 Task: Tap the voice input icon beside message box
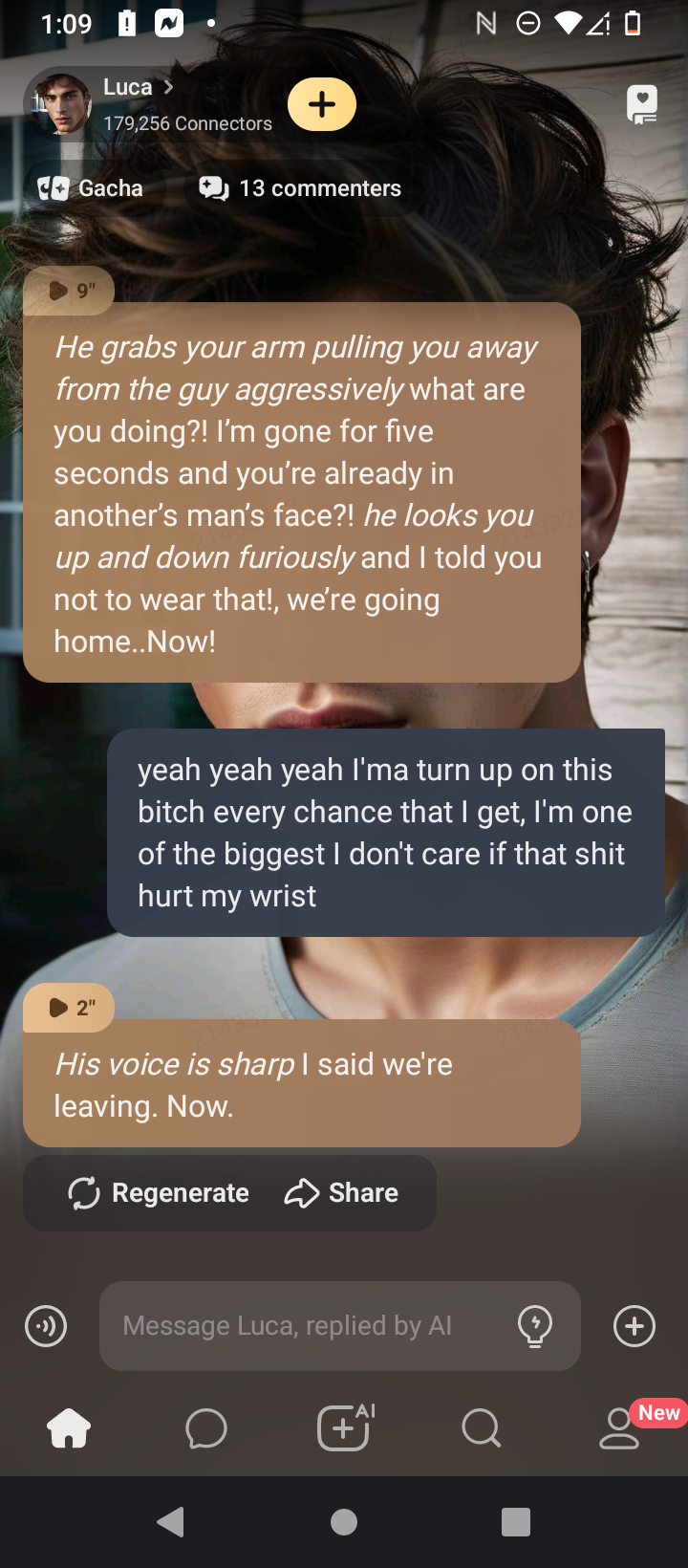[x=46, y=1326]
